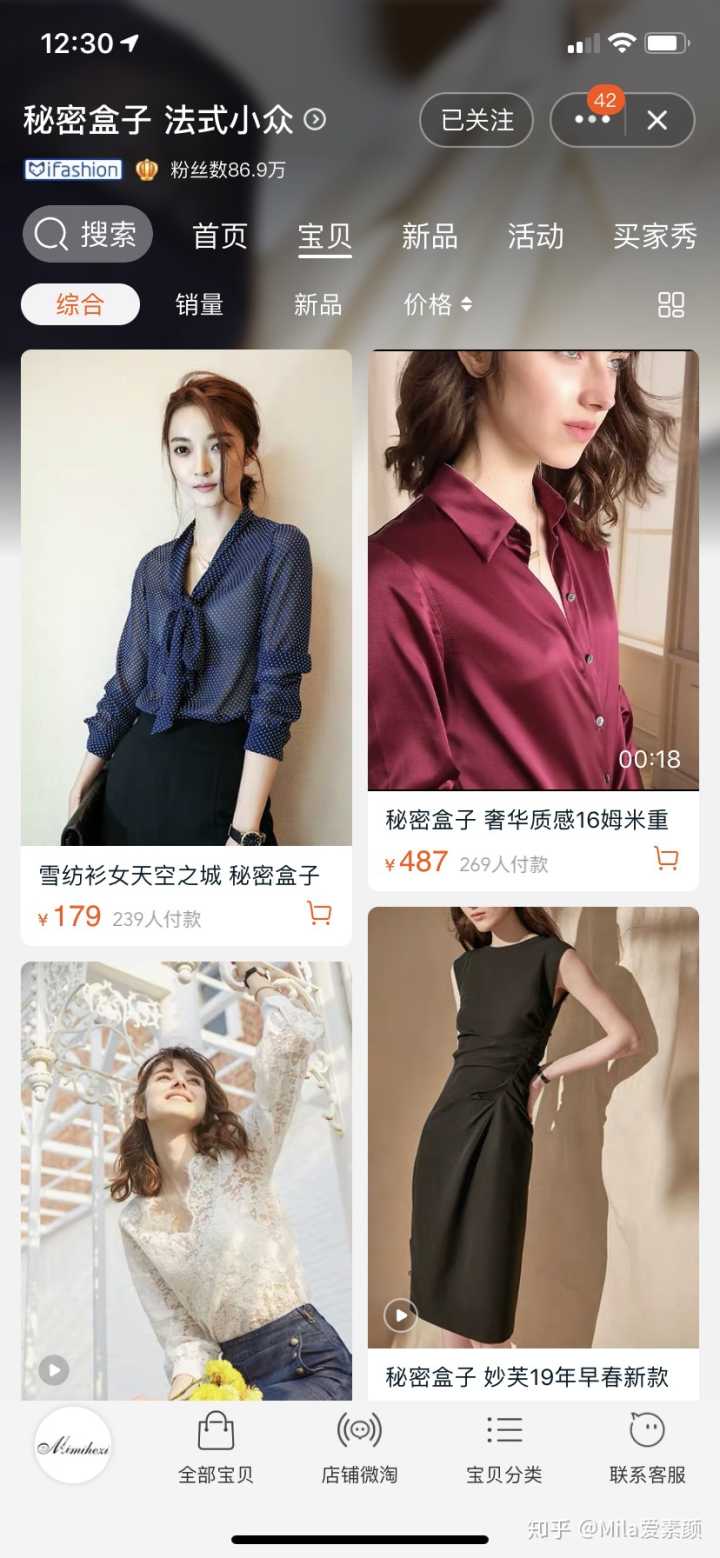
Task: Open 宝贝分类 categories
Action: (x=504, y=1447)
